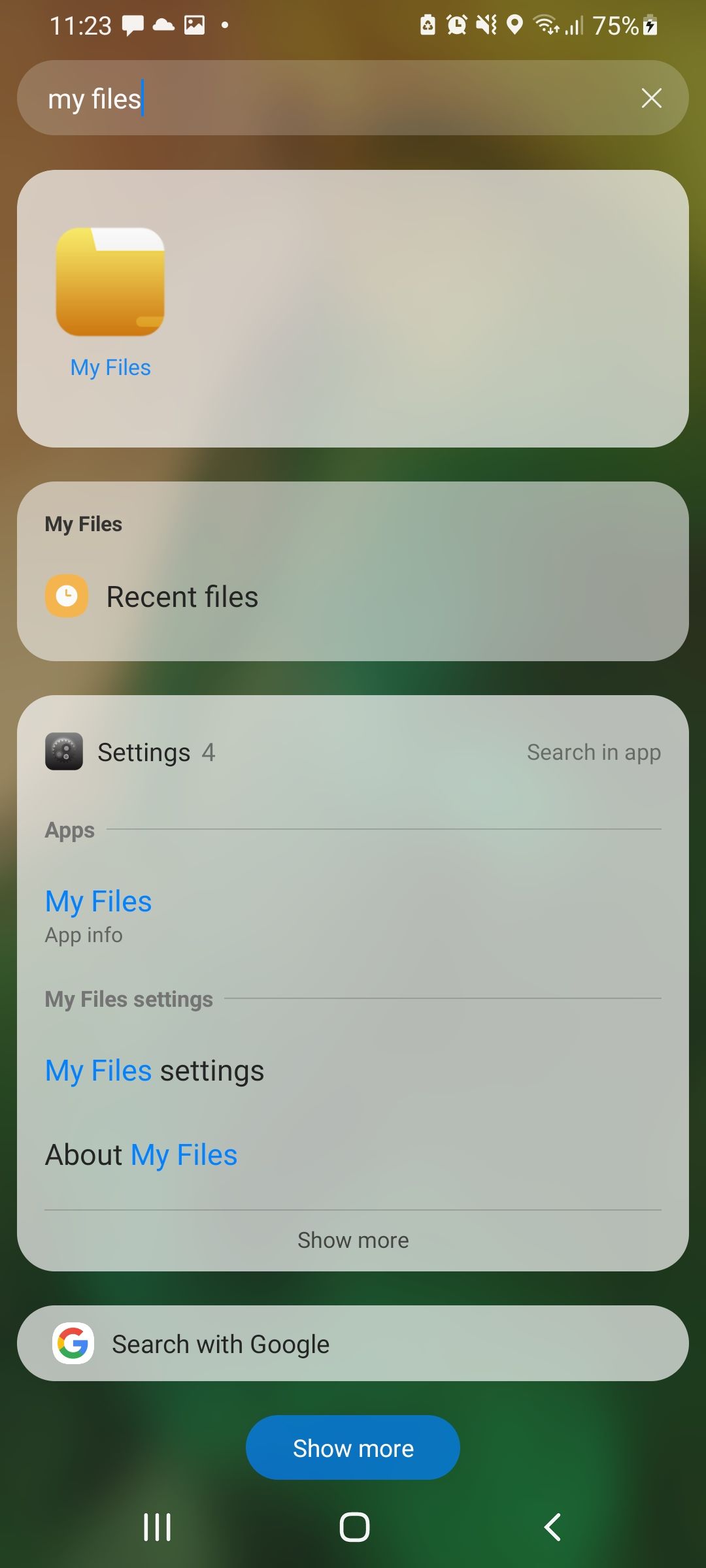Expand Settings results with Show more

tap(352, 1239)
